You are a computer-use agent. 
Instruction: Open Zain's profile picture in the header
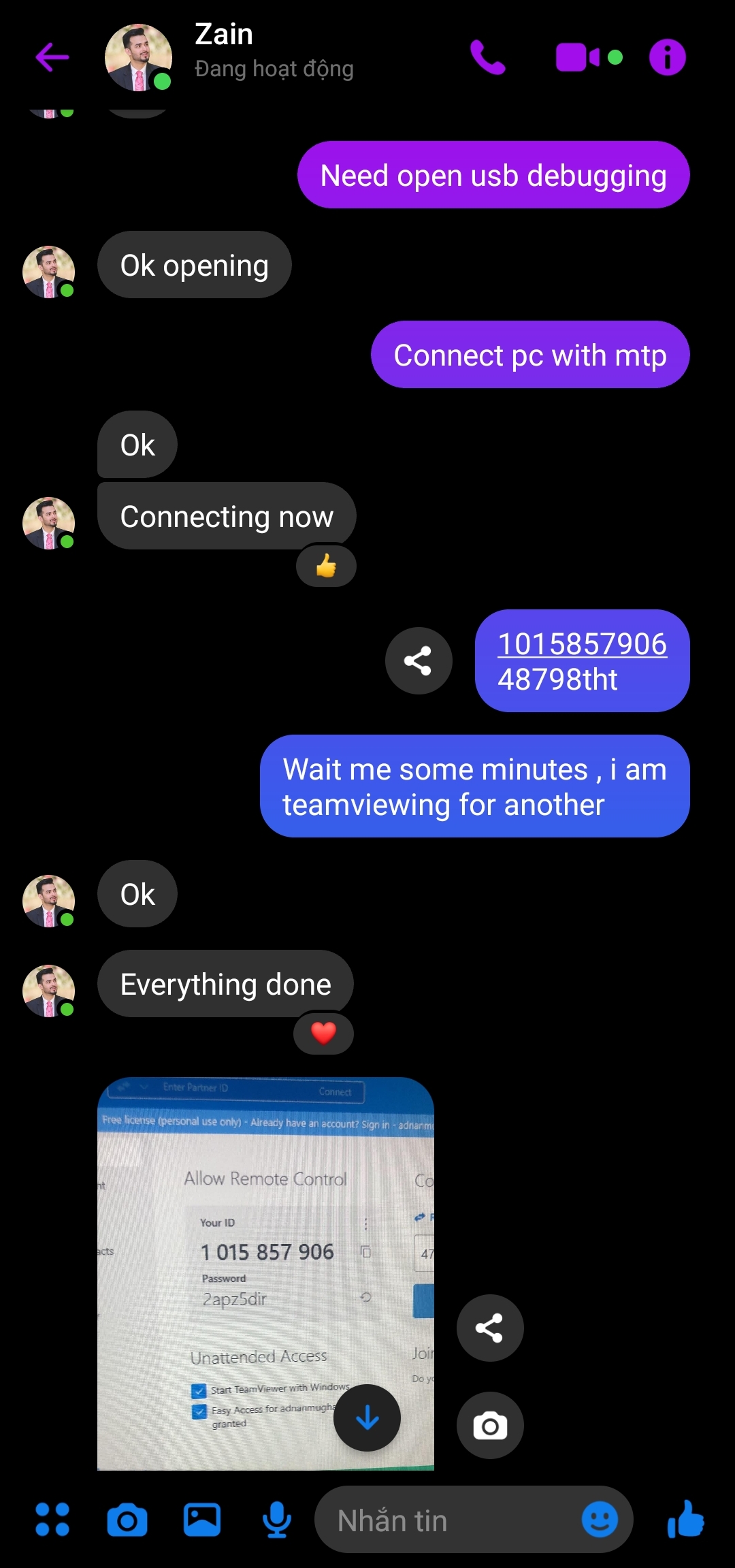[x=138, y=57]
